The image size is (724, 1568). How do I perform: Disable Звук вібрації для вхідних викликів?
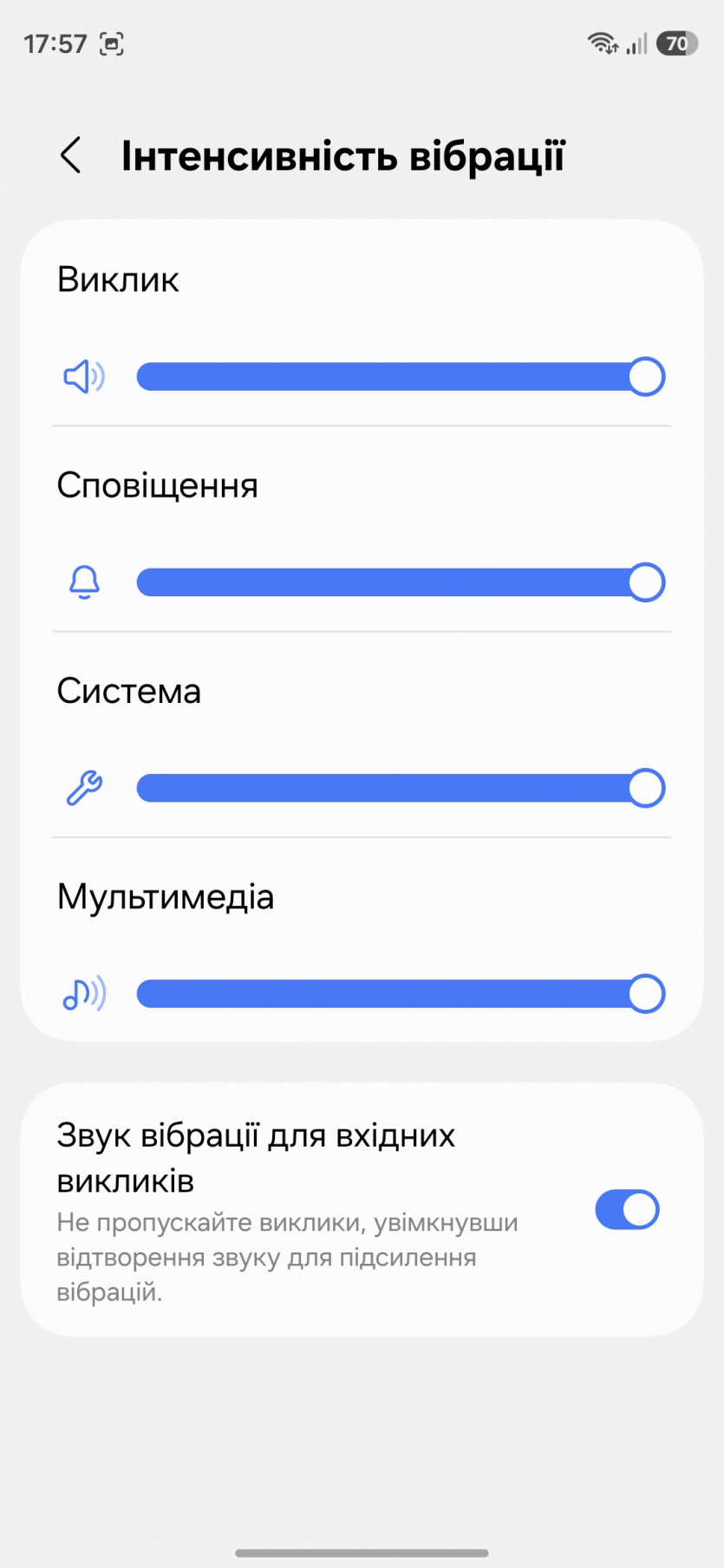click(x=626, y=1209)
